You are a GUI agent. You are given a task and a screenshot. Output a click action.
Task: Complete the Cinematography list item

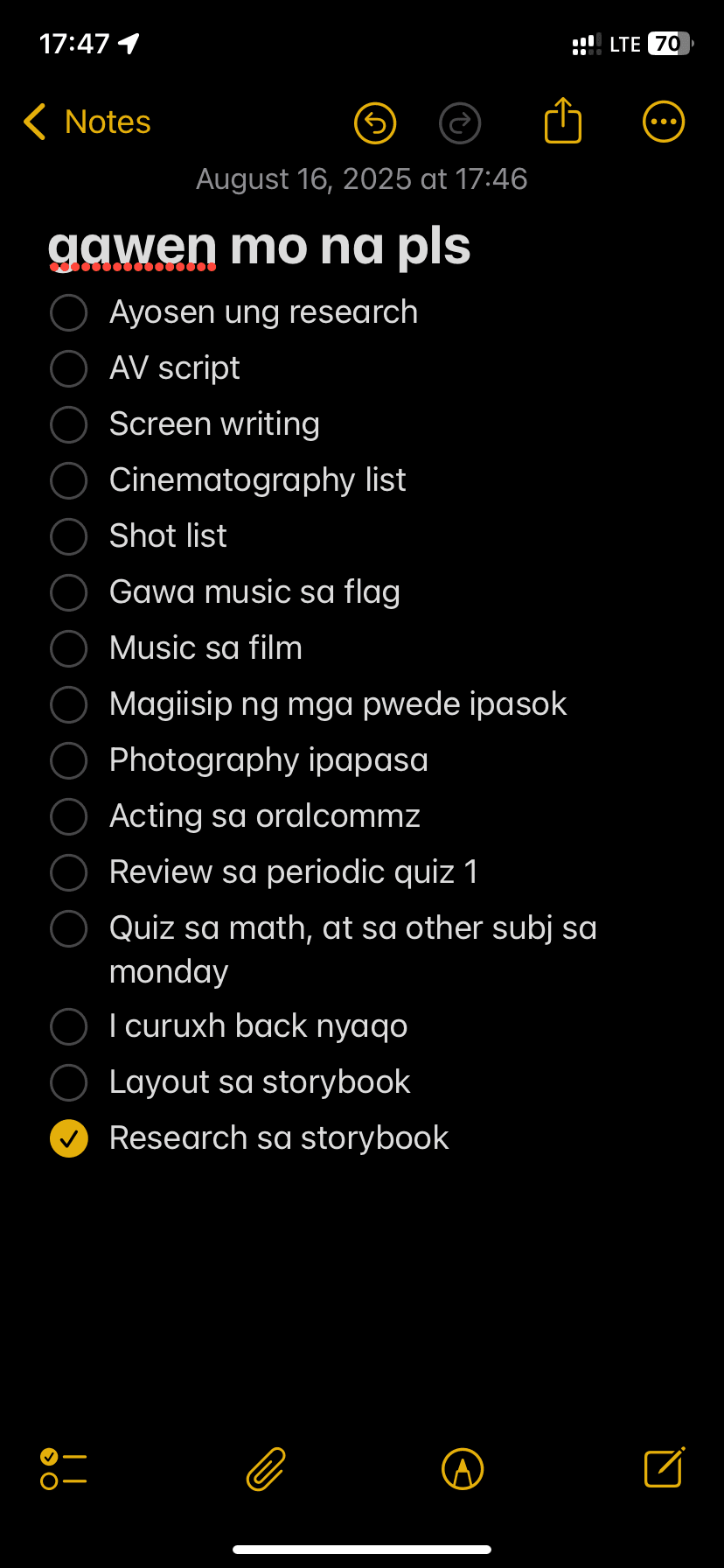coord(69,480)
